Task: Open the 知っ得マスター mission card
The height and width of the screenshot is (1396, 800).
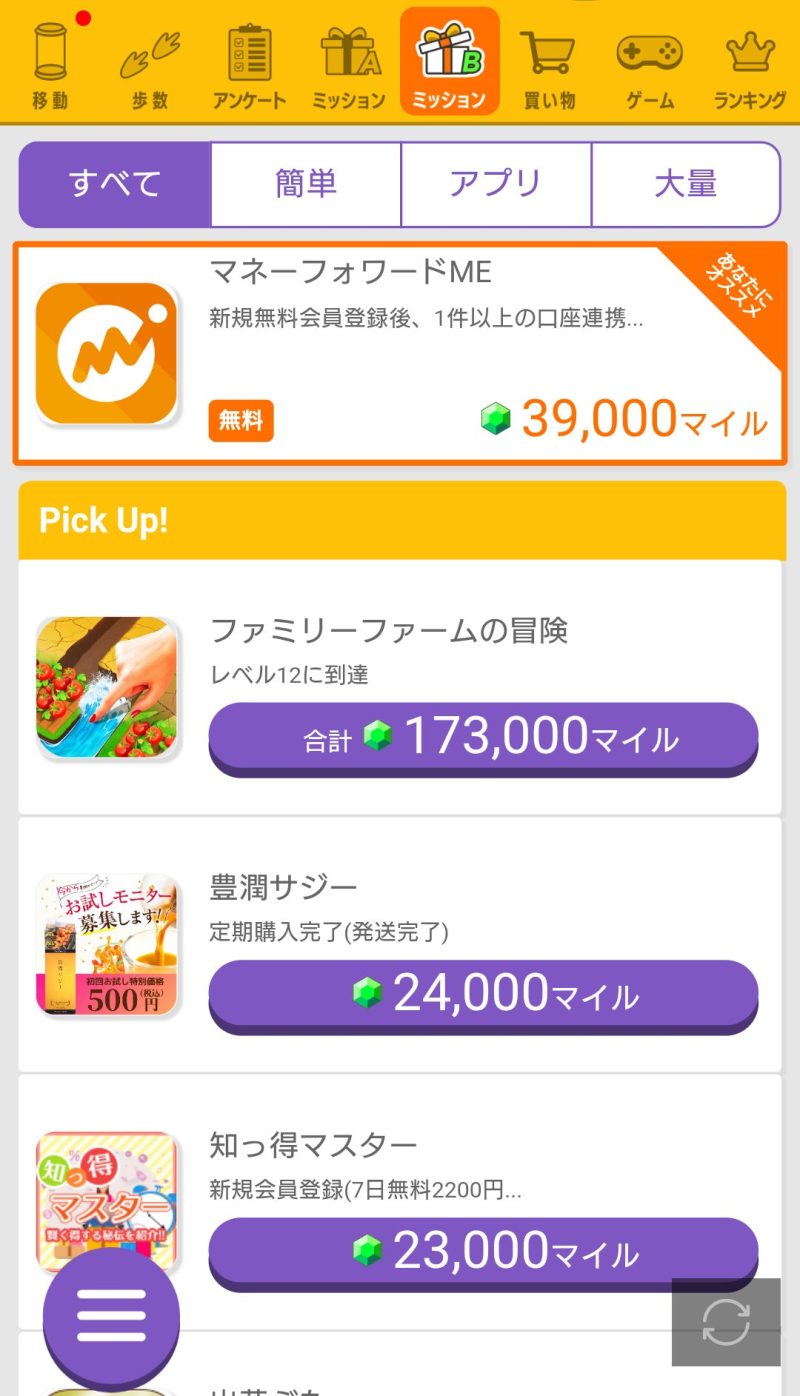Action: click(x=400, y=1200)
